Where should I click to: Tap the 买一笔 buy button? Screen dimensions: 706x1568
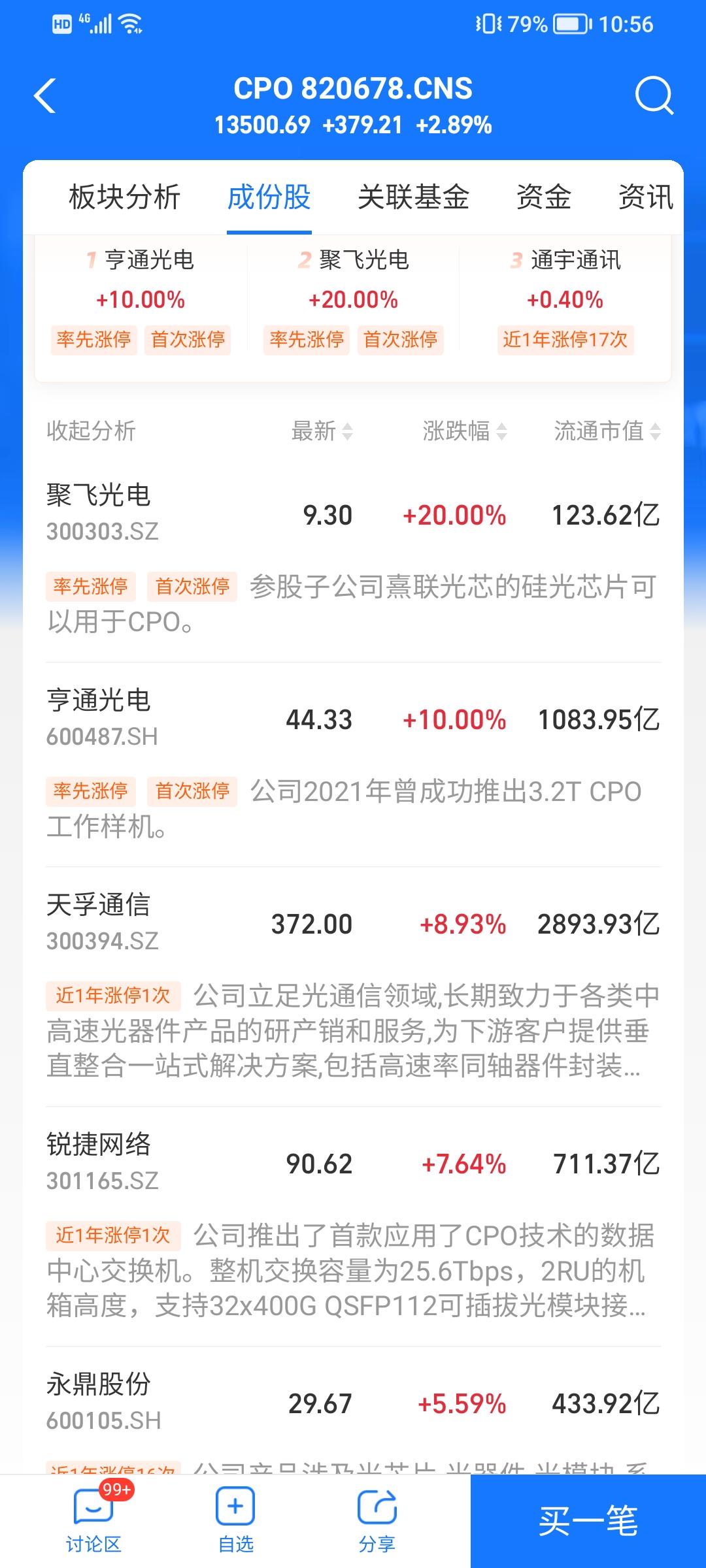tap(588, 1521)
